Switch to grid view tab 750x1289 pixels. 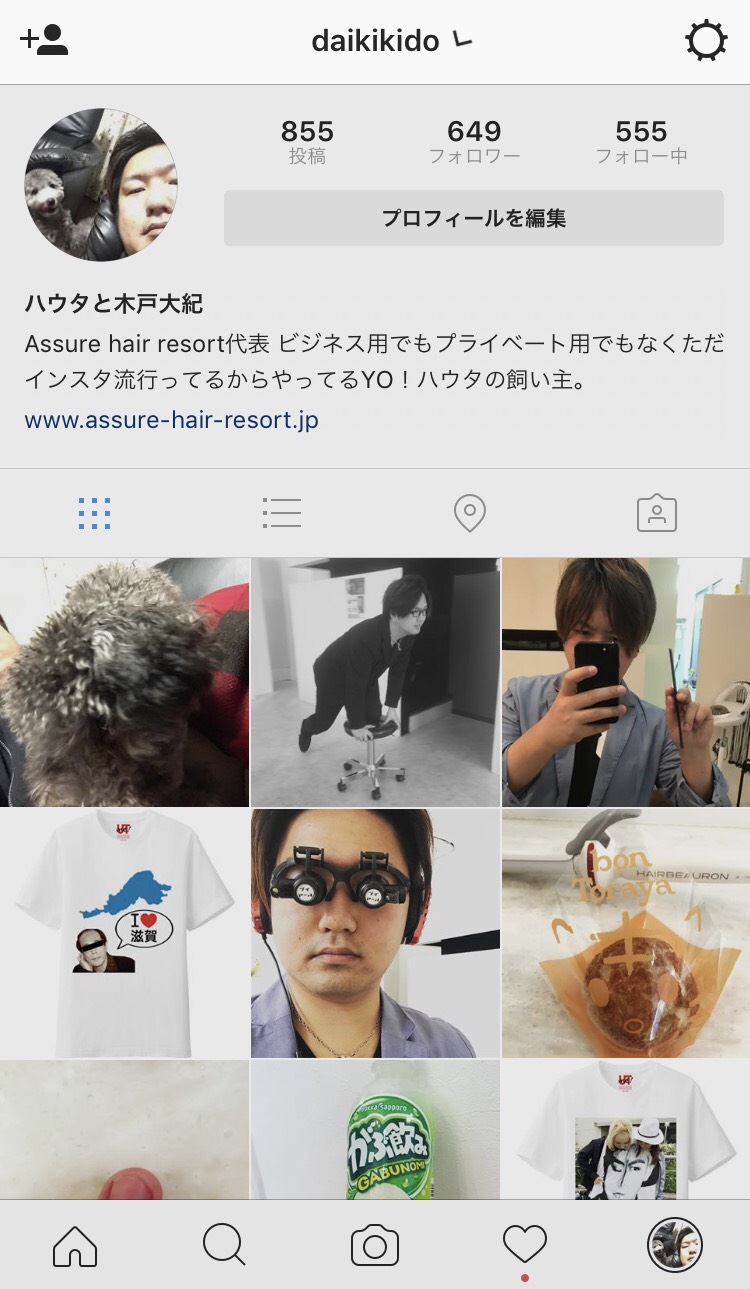(x=94, y=513)
